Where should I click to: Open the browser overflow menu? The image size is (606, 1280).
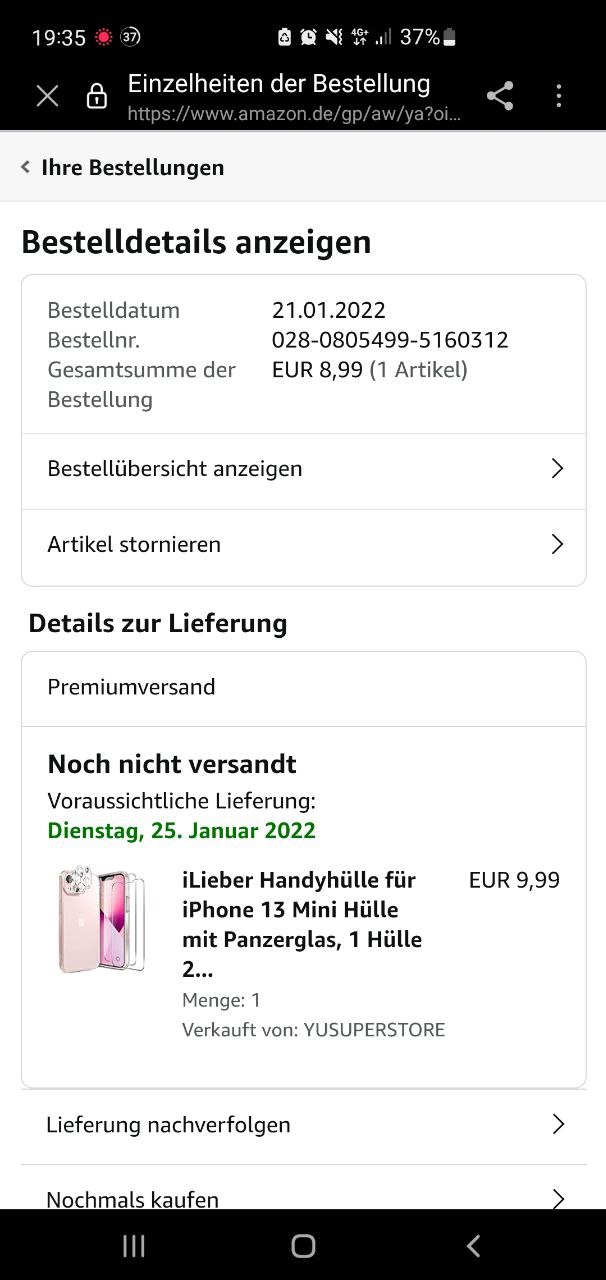[559, 96]
